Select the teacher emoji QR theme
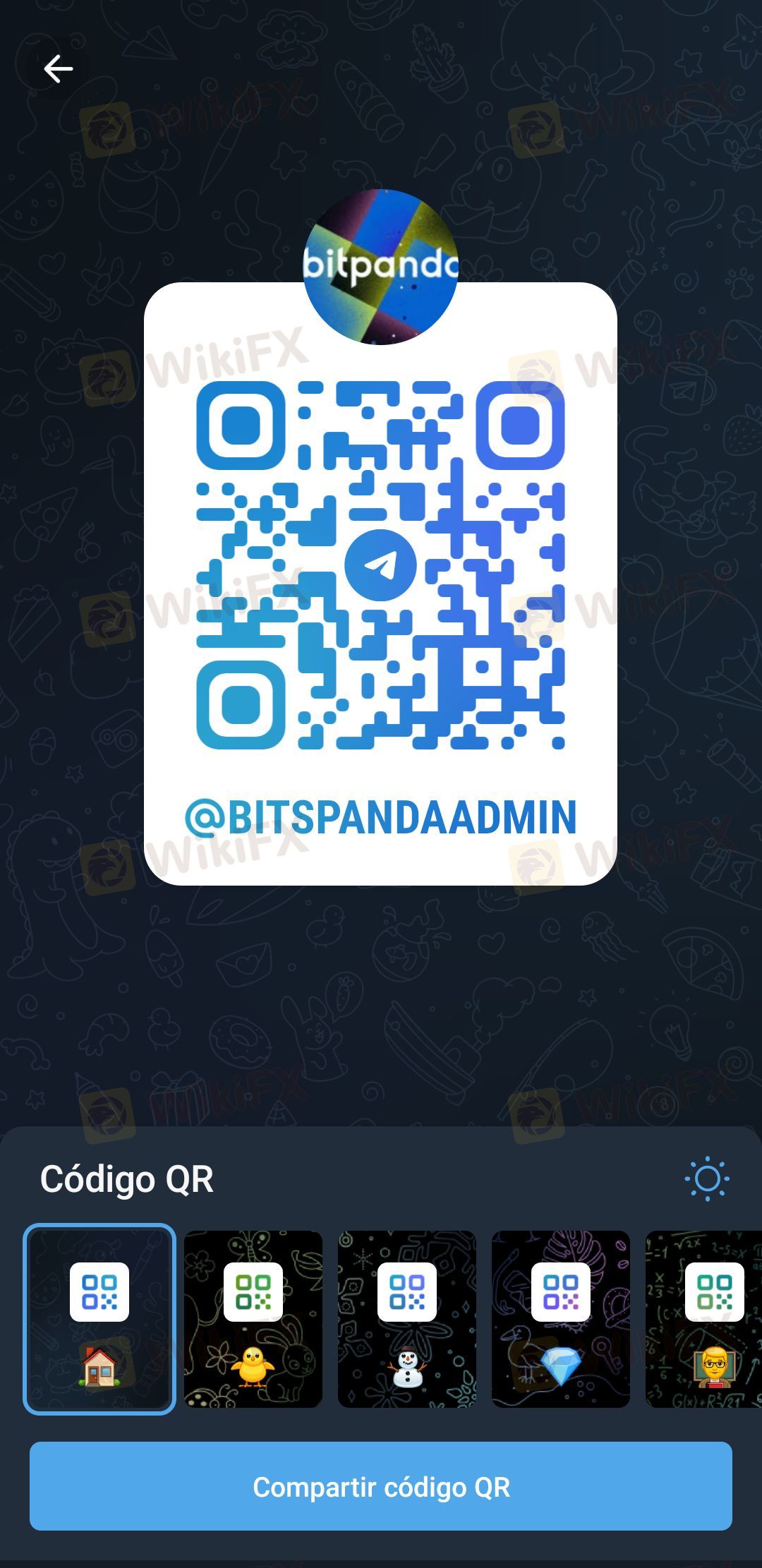Viewport: 762px width, 1568px height. pos(704,1319)
